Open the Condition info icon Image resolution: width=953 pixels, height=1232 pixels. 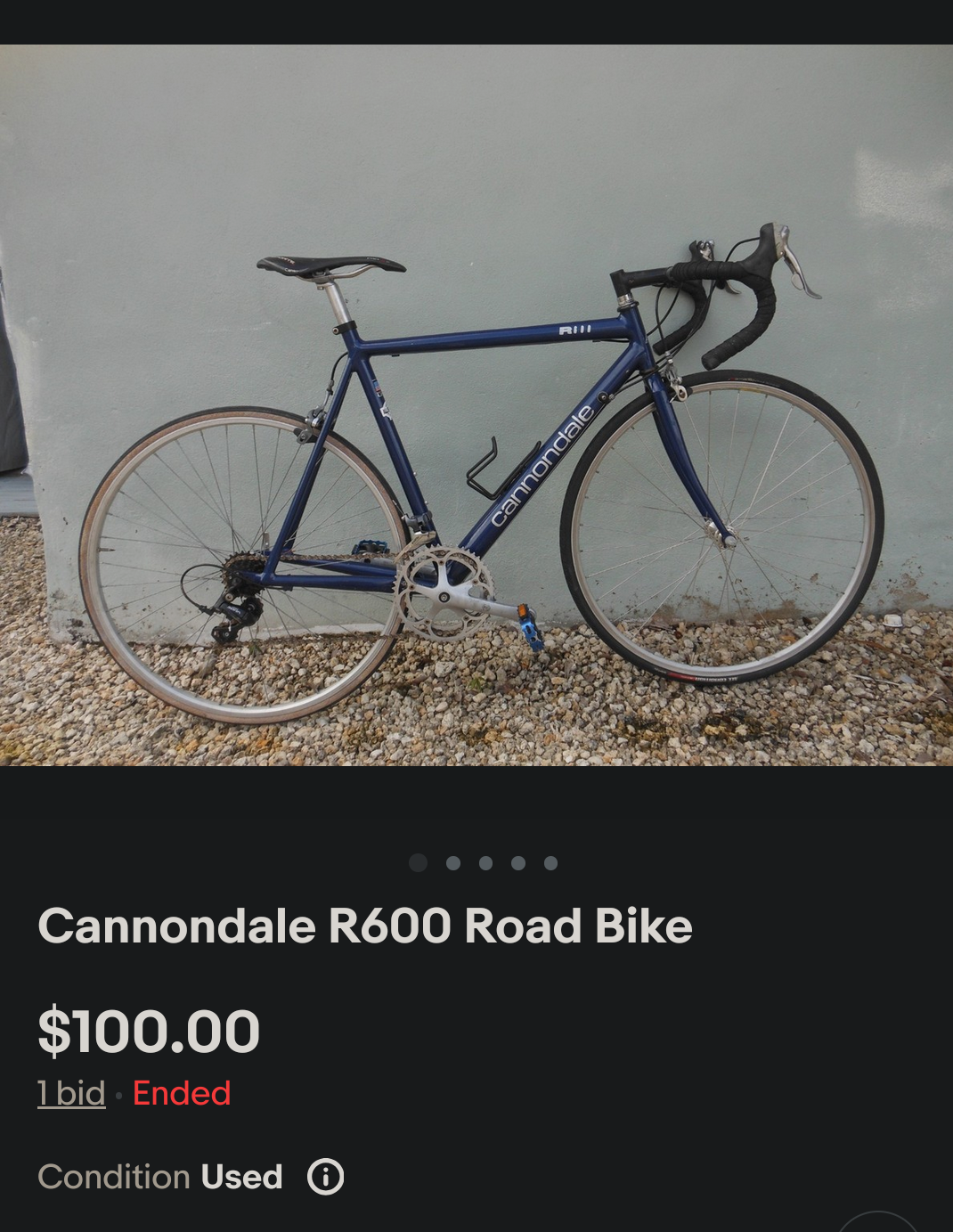(x=325, y=1177)
